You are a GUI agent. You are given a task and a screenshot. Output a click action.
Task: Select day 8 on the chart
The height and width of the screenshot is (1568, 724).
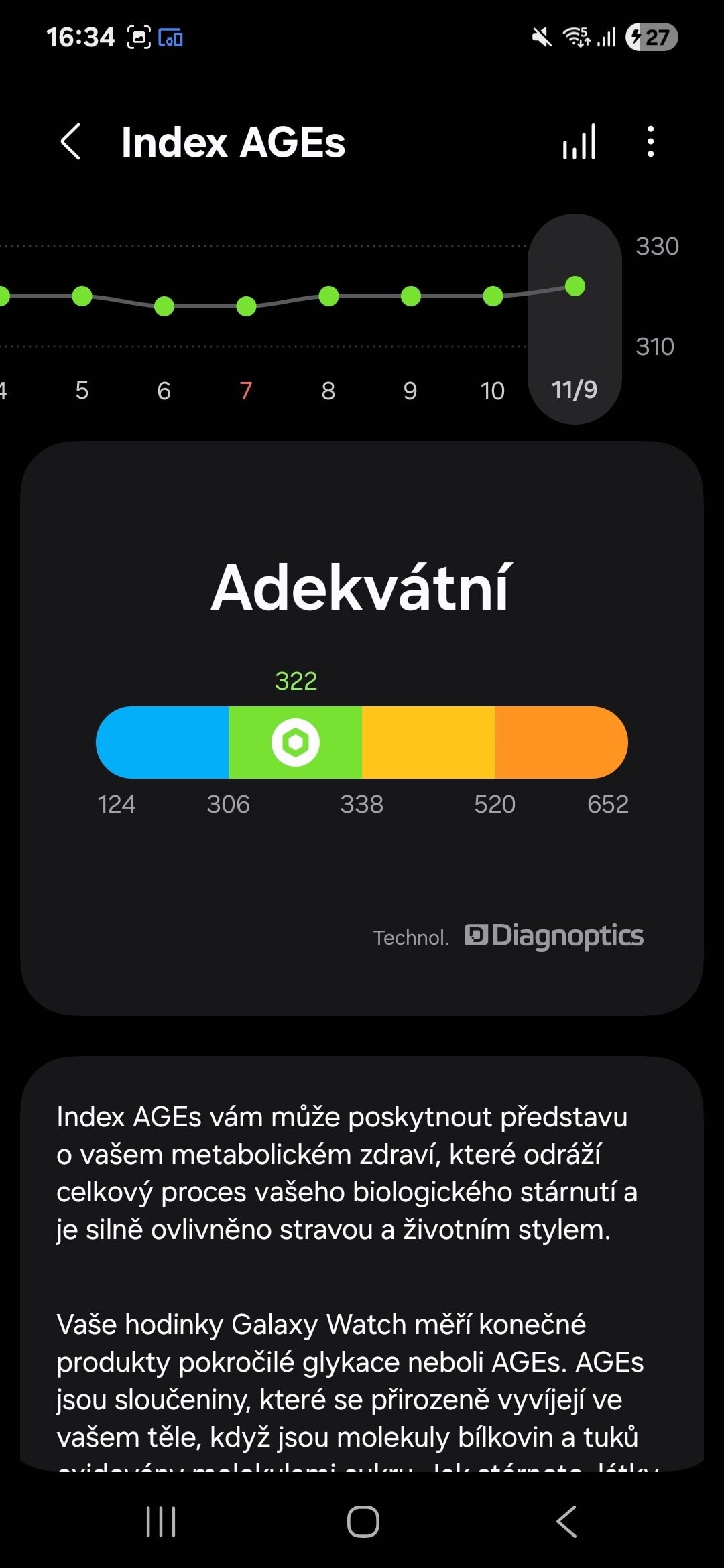click(328, 391)
